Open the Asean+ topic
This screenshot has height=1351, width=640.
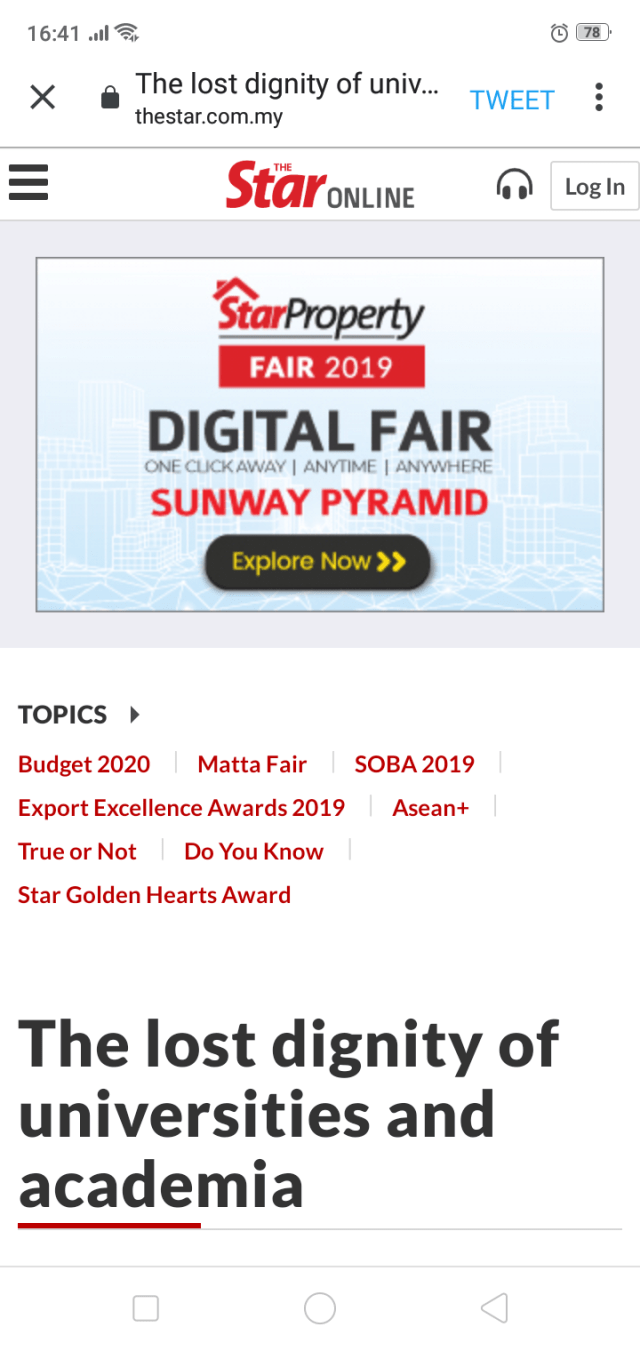[430, 808]
